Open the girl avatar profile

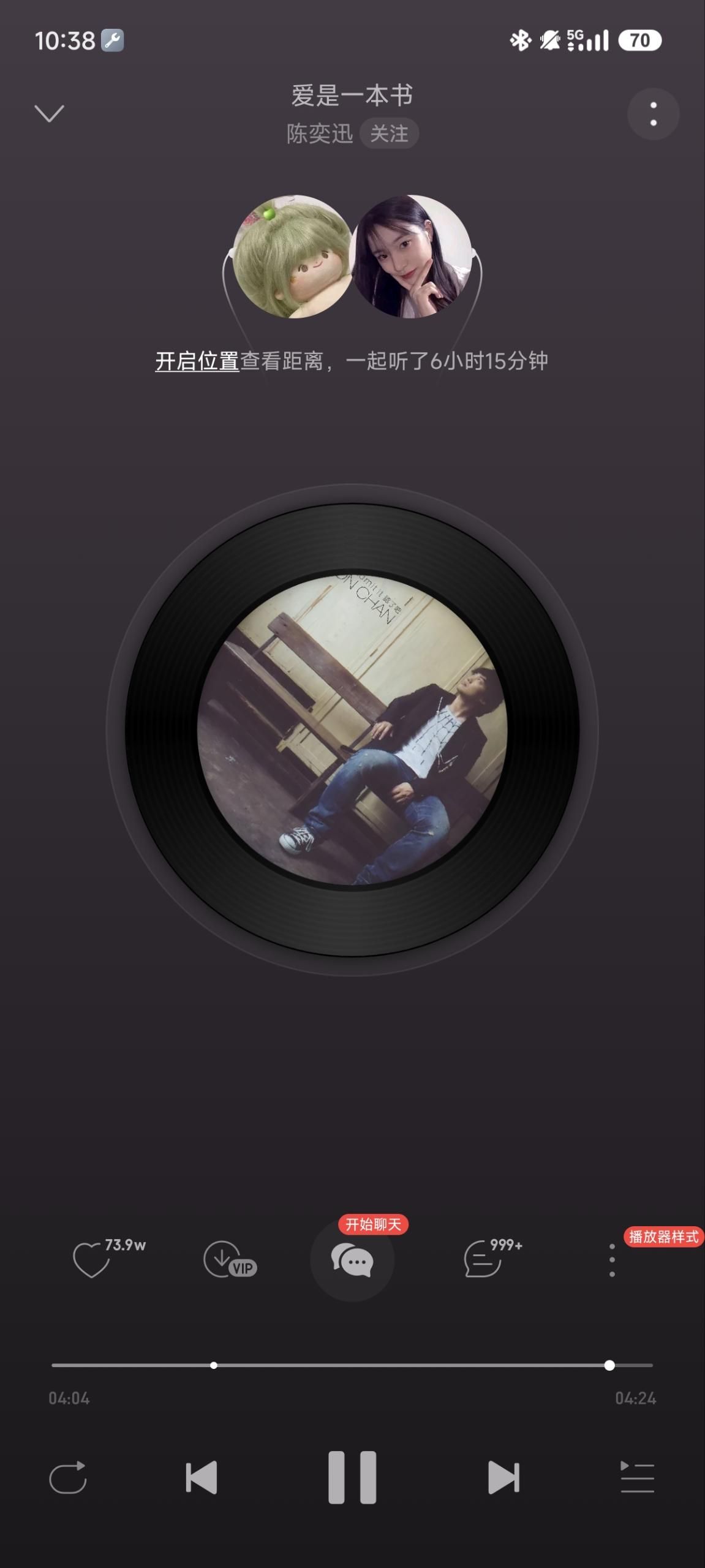pos(412,257)
